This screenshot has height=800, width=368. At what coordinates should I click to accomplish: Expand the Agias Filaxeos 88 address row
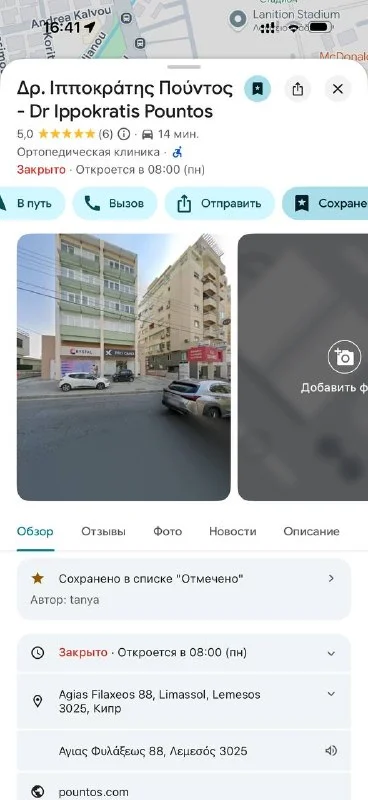[x=184, y=701]
